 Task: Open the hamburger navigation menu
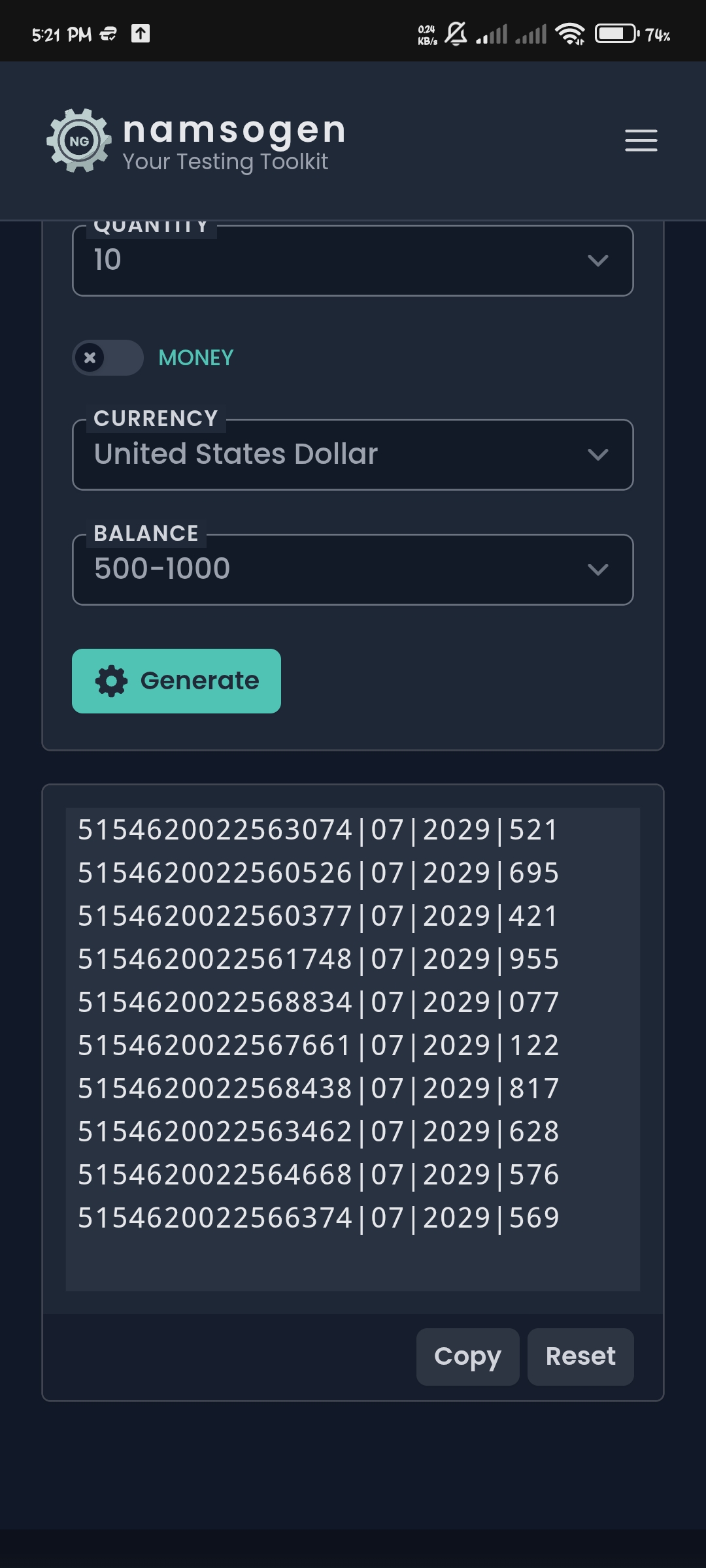641,140
